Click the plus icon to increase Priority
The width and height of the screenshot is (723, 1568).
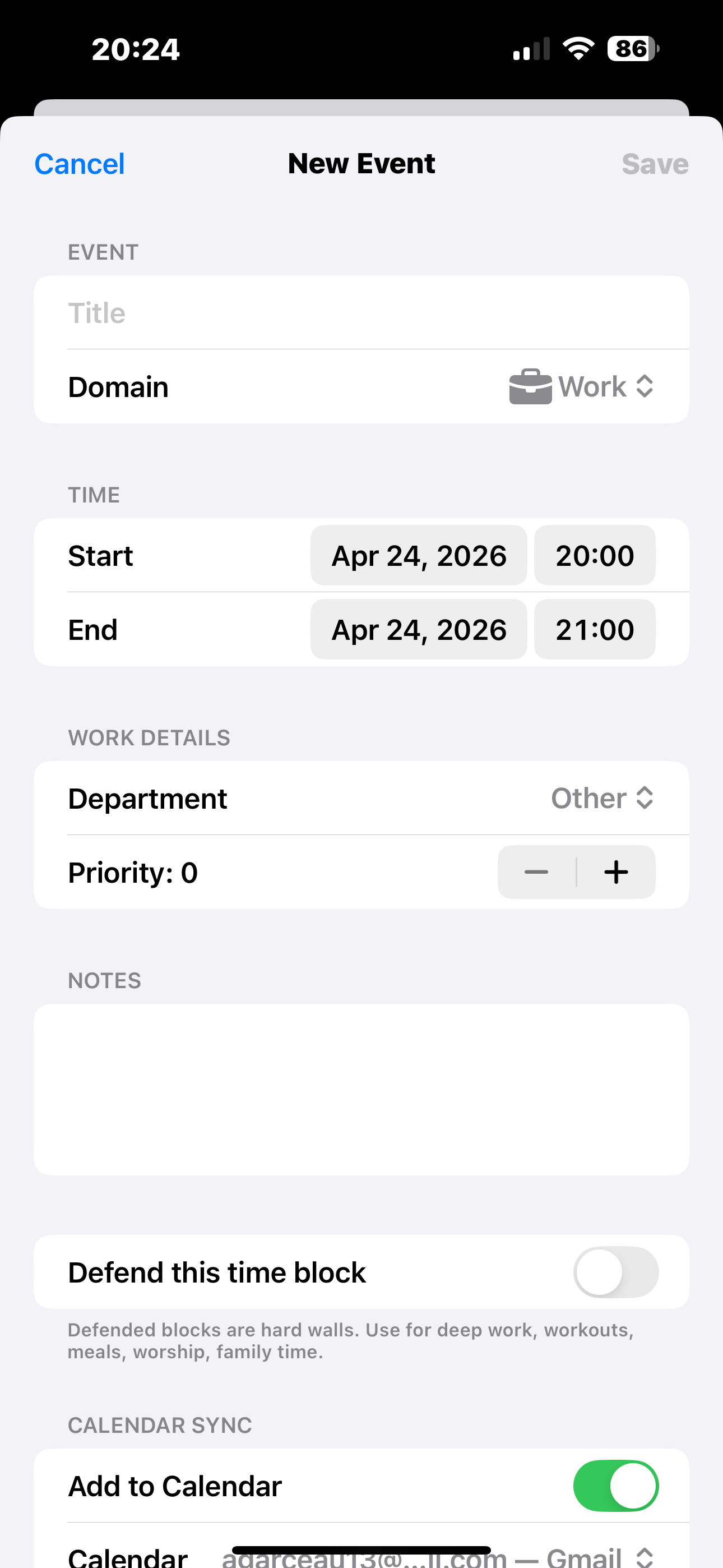(616, 871)
